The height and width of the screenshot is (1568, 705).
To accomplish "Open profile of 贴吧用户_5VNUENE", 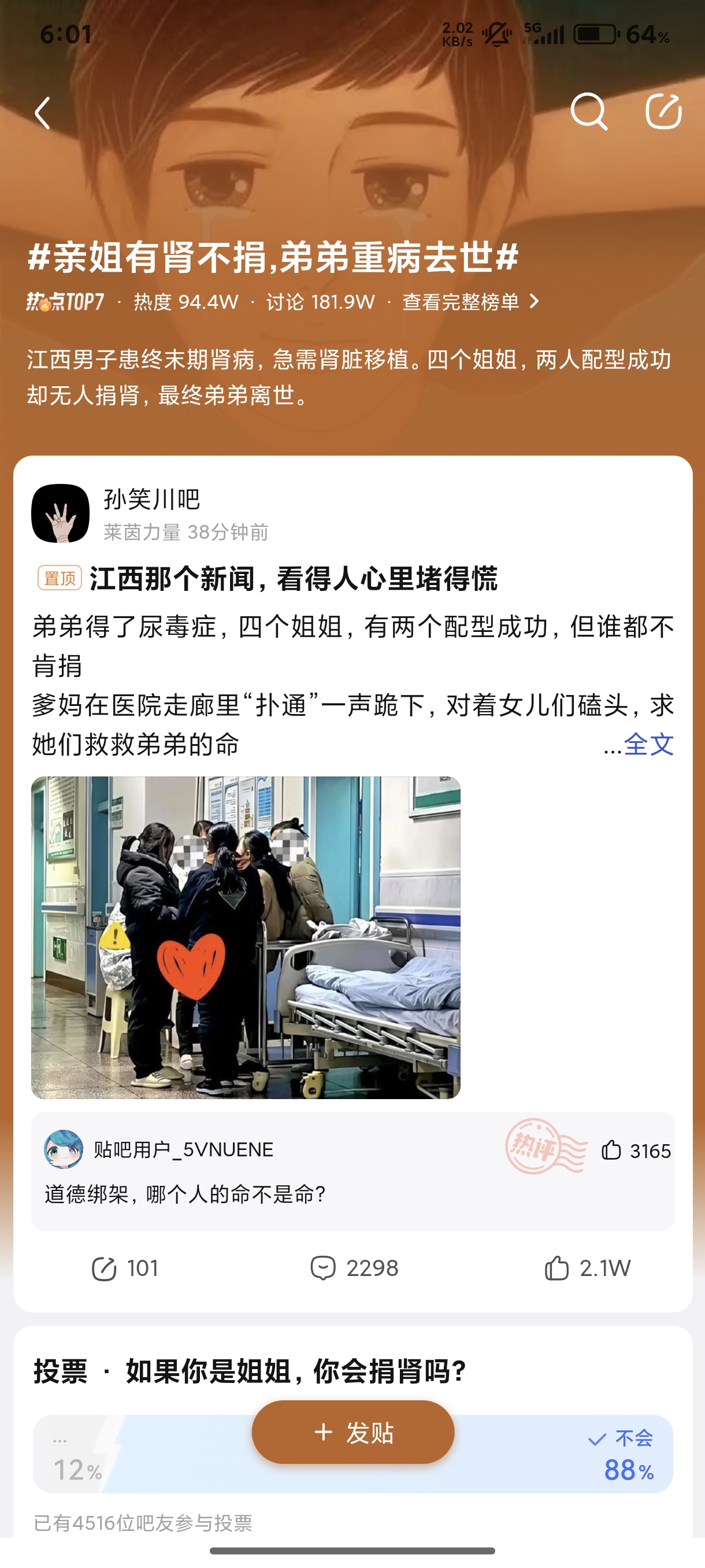I will point(63,1149).
